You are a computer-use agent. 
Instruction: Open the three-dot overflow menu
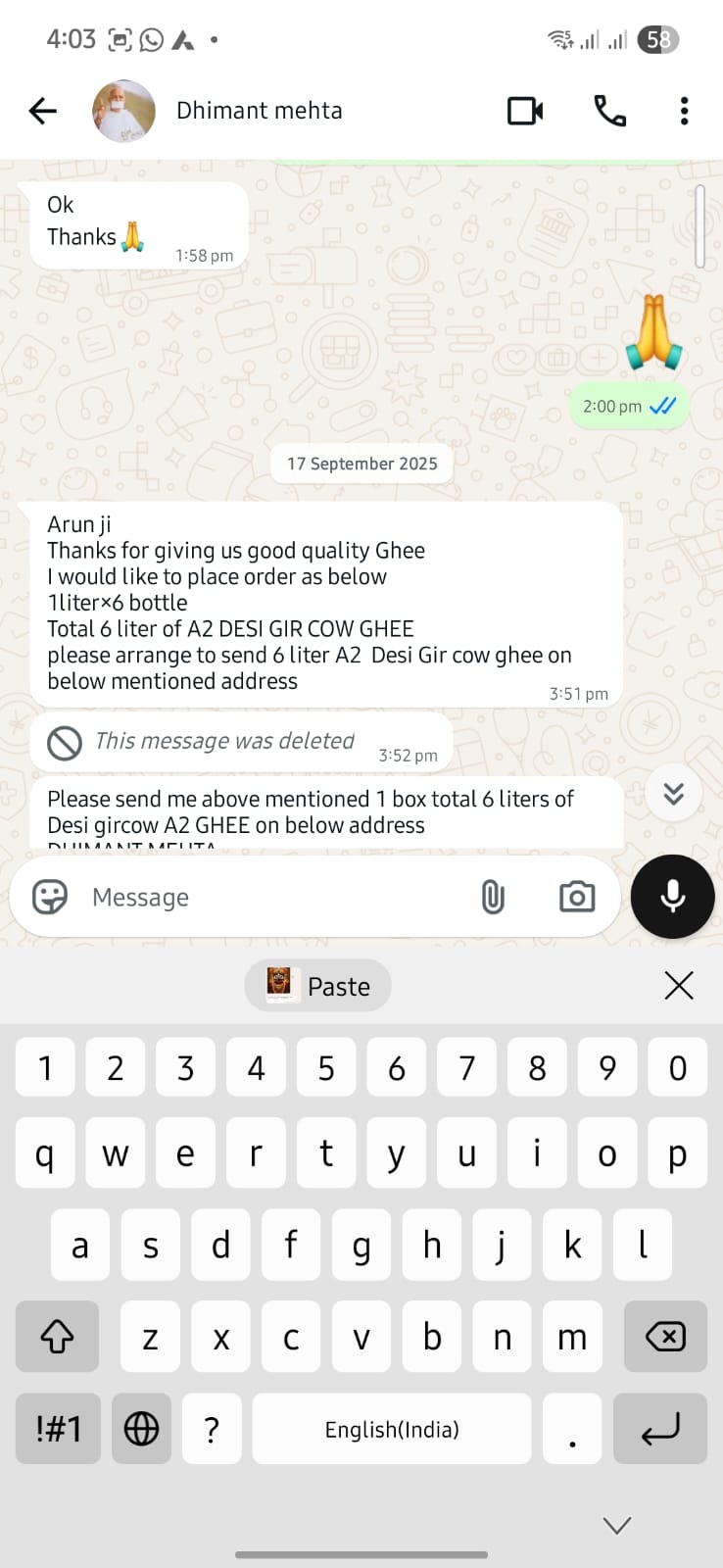point(684,111)
